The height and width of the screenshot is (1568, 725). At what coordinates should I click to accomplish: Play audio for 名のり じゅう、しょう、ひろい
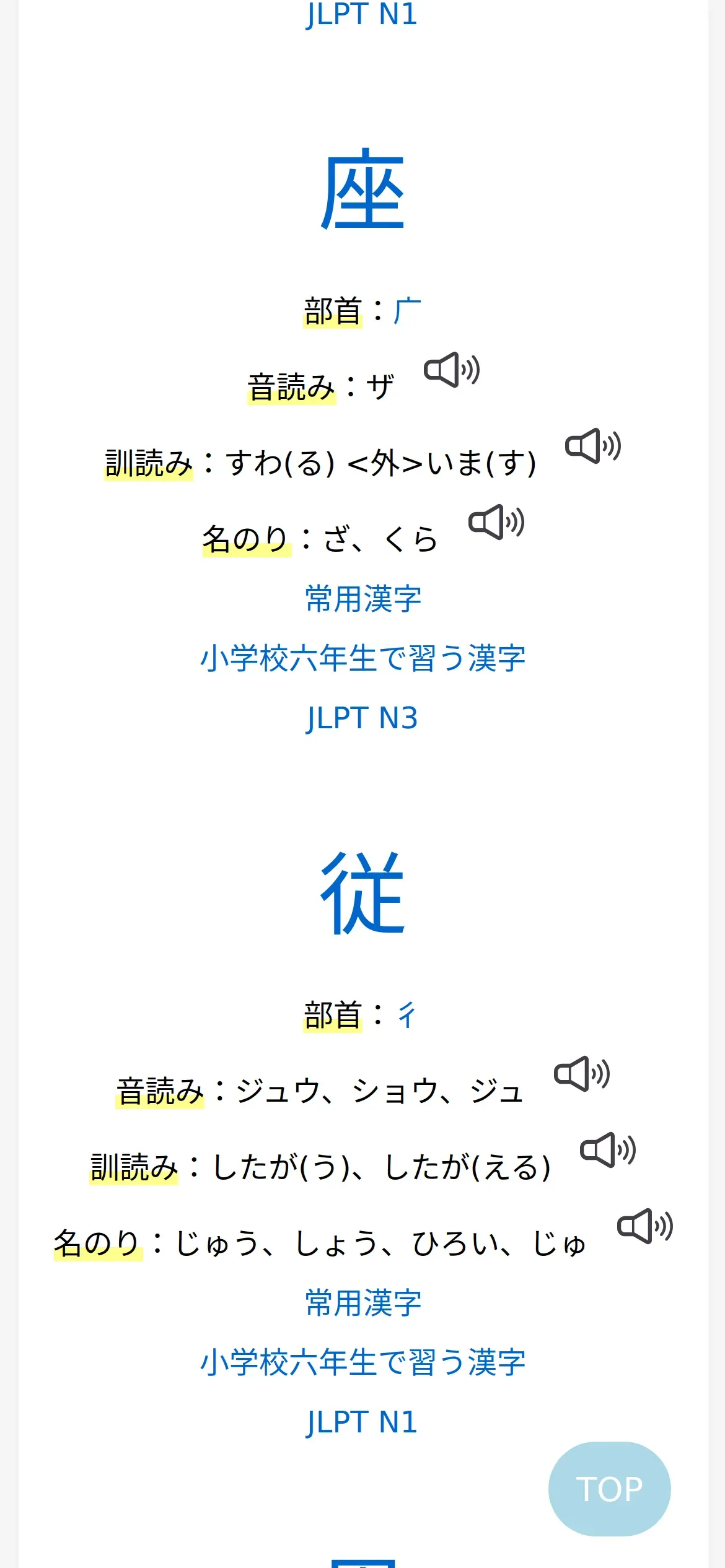645,1226
